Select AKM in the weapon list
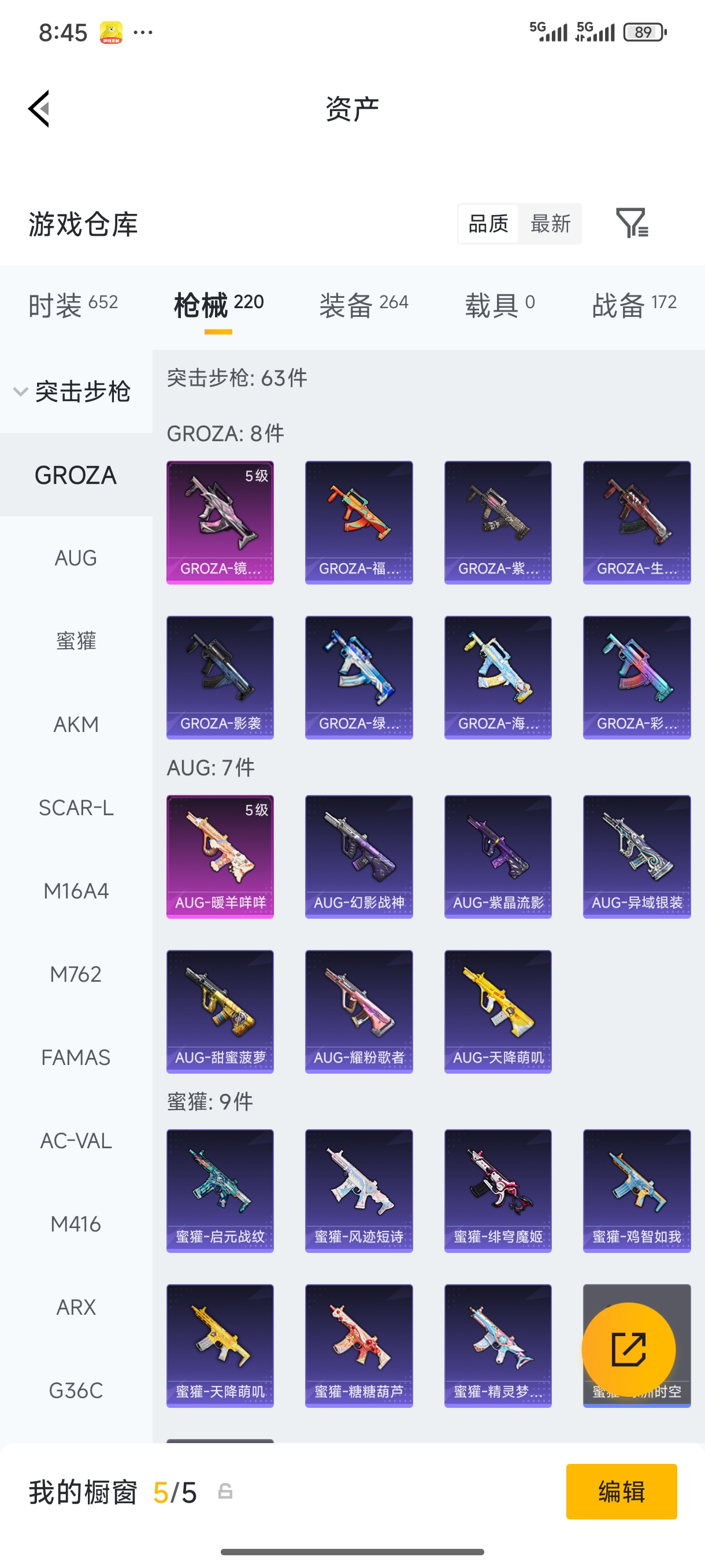The image size is (705, 1568). pyautogui.click(x=76, y=724)
